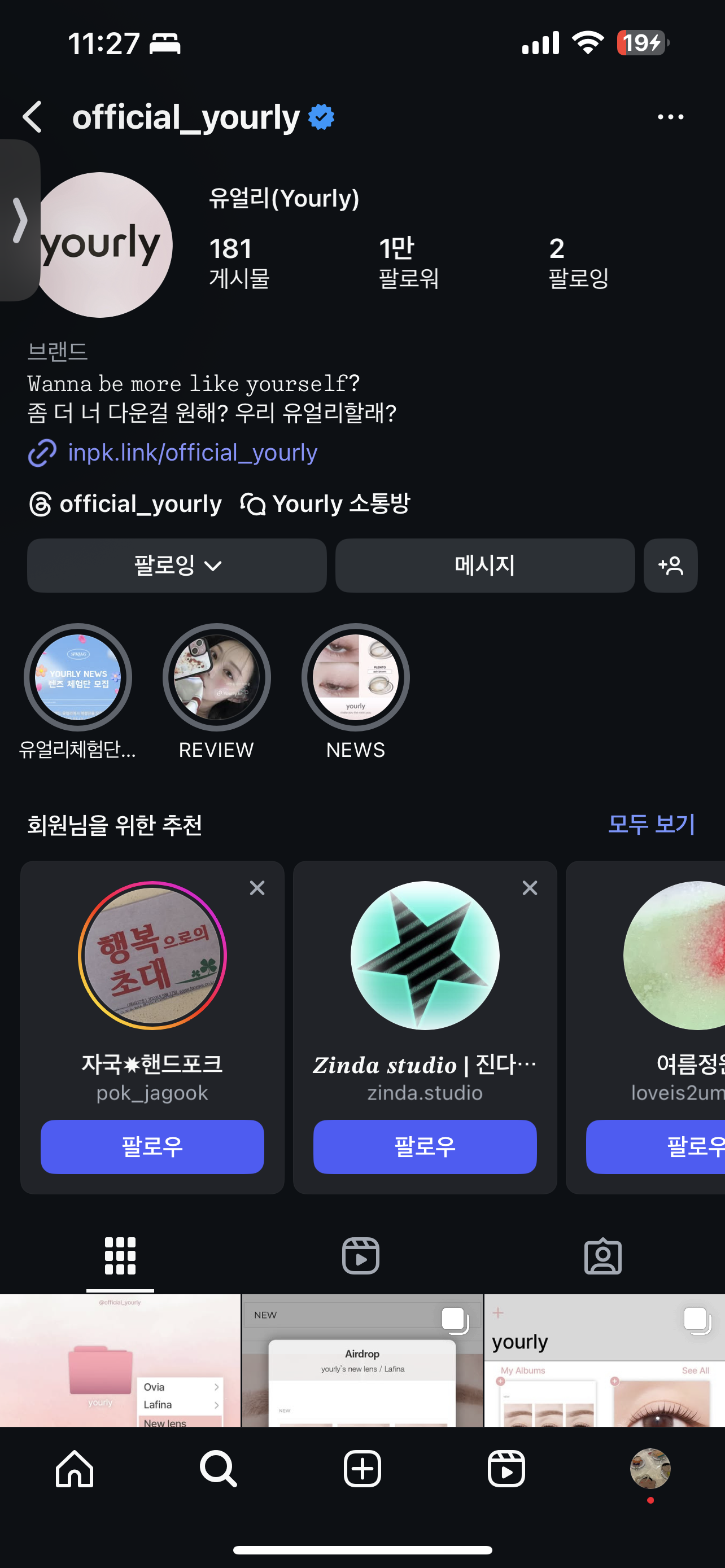
Task: Follow the zinda.studio account
Action: pos(425,1146)
